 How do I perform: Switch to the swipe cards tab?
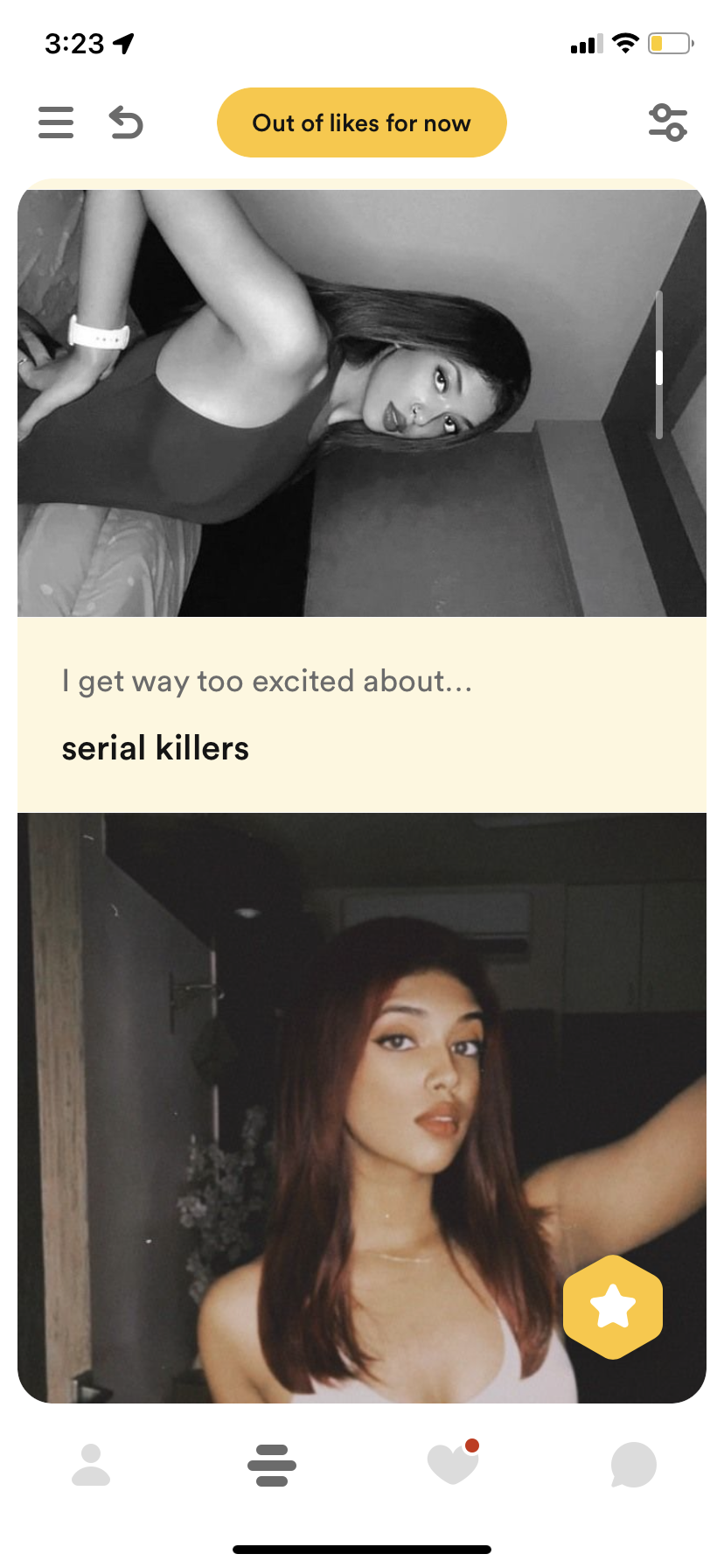(272, 1465)
